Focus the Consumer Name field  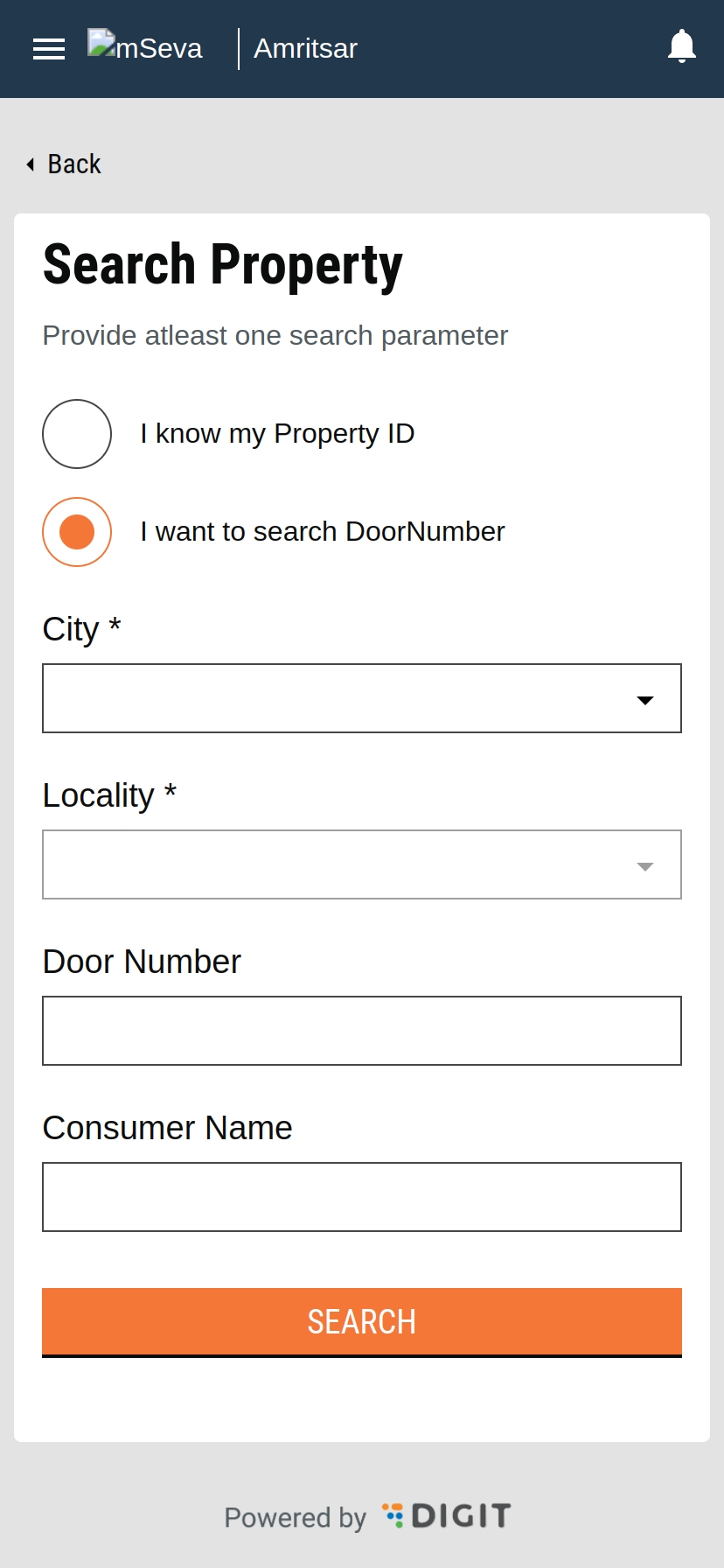coord(362,1197)
